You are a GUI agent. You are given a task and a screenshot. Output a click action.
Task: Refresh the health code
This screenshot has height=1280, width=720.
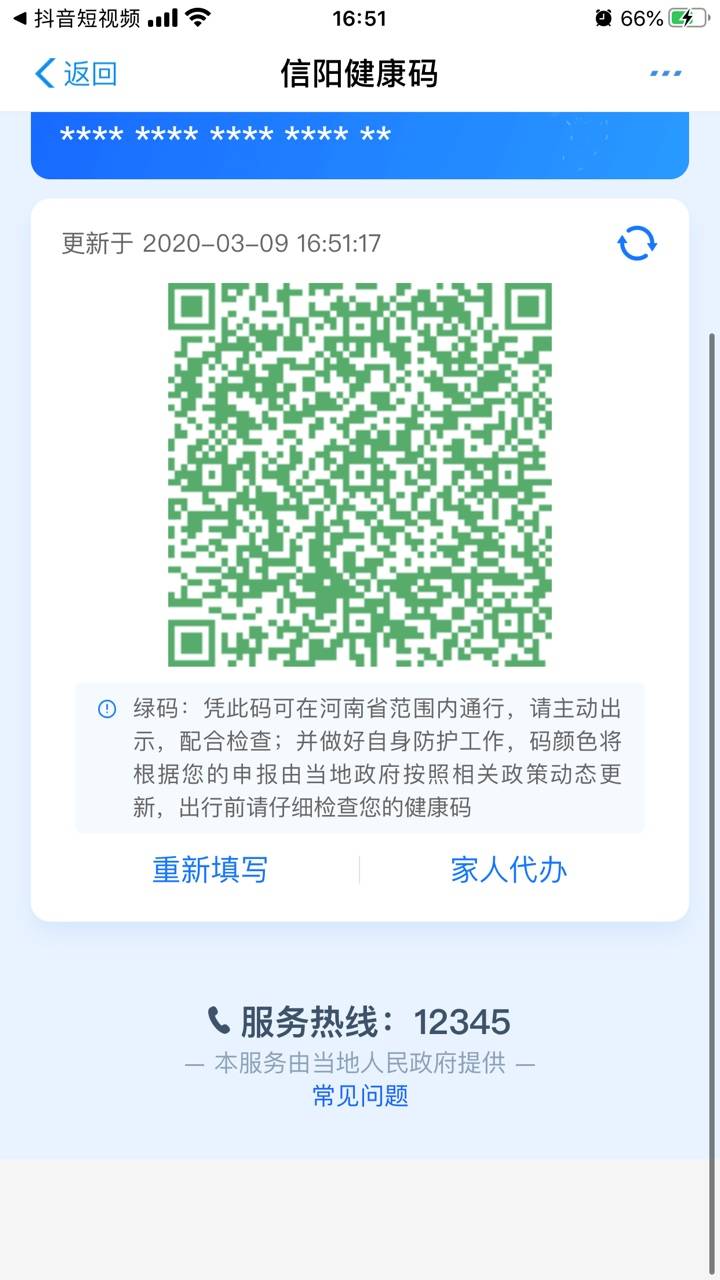[637, 243]
